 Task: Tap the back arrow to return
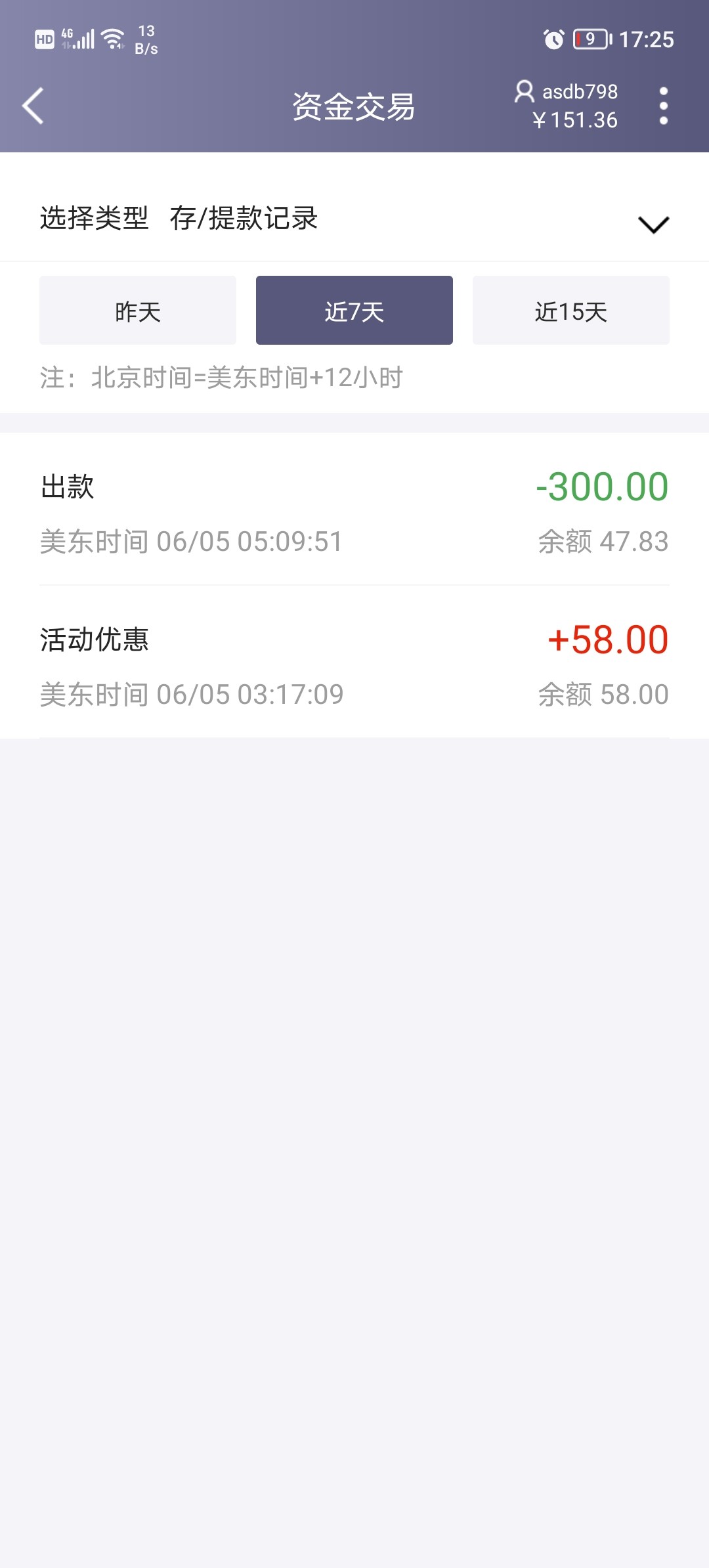[32, 105]
